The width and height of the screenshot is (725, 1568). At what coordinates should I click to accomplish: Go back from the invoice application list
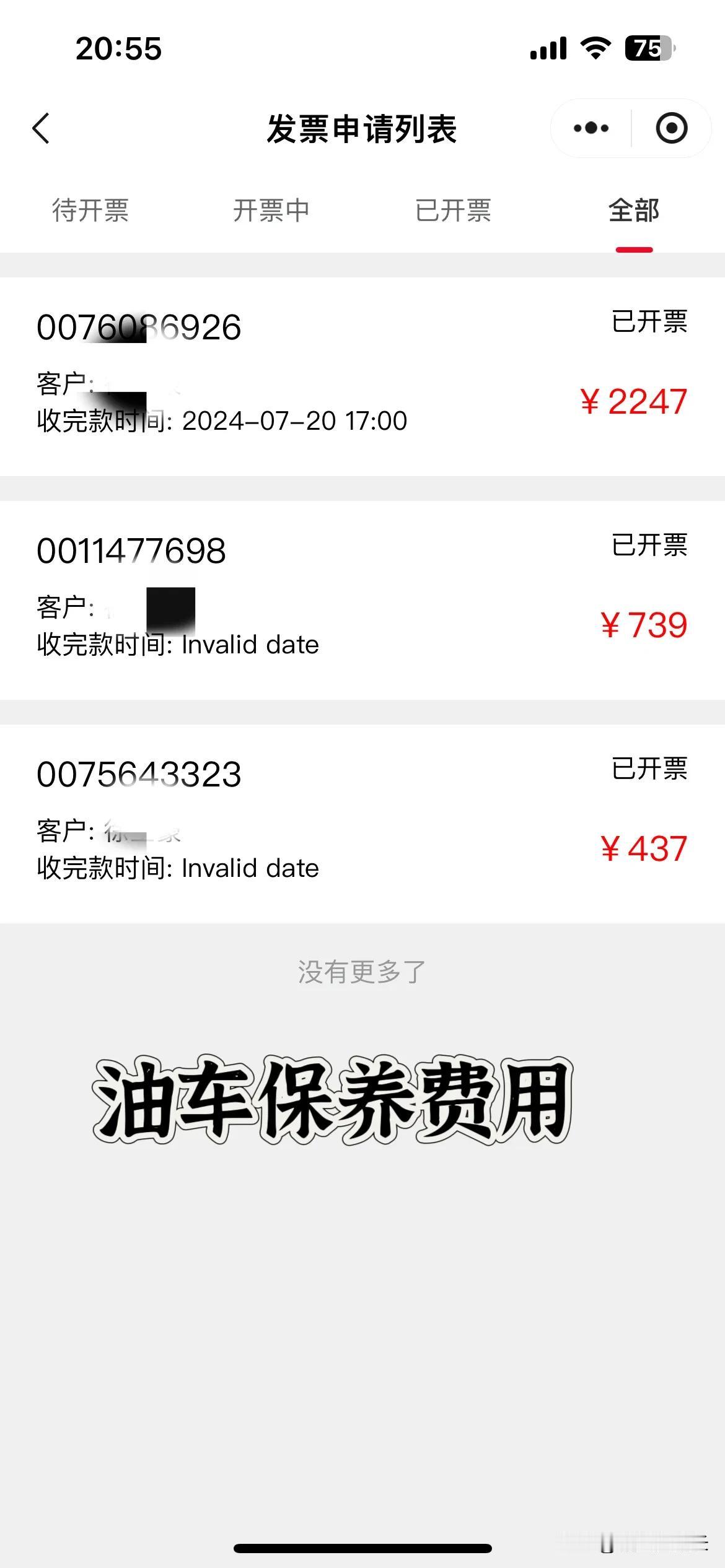41,129
